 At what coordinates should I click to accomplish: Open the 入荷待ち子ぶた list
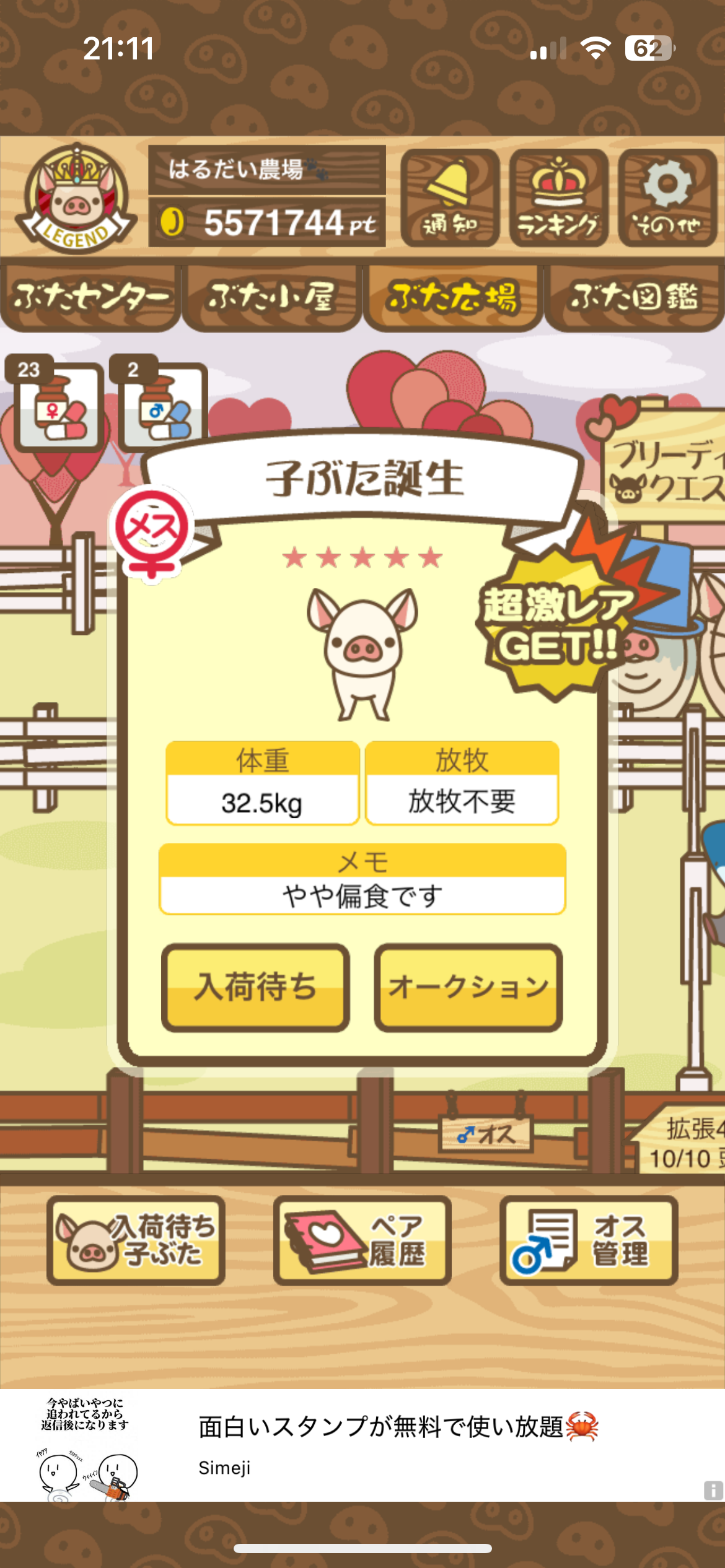(136, 1240)
